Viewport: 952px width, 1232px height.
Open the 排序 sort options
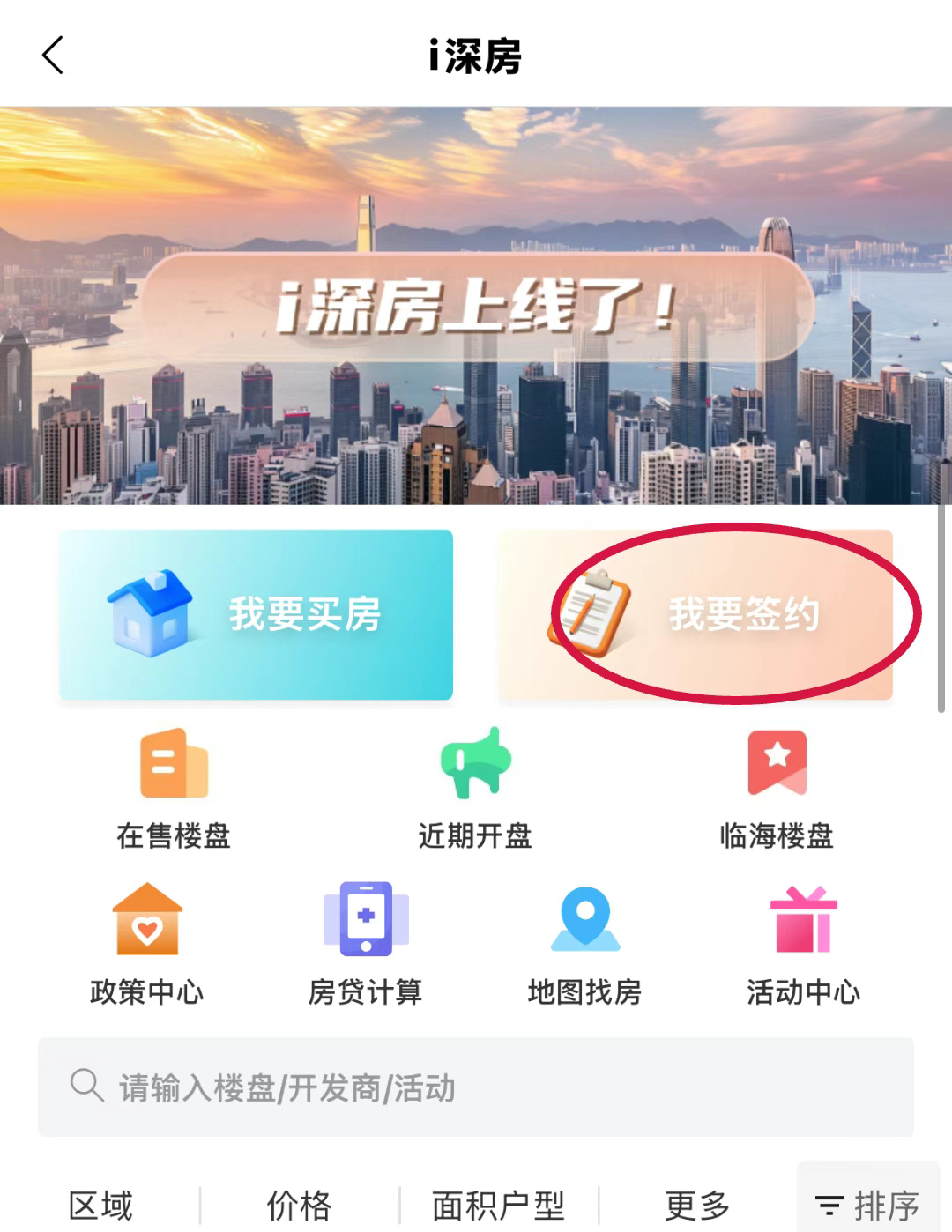point(867,1205)
